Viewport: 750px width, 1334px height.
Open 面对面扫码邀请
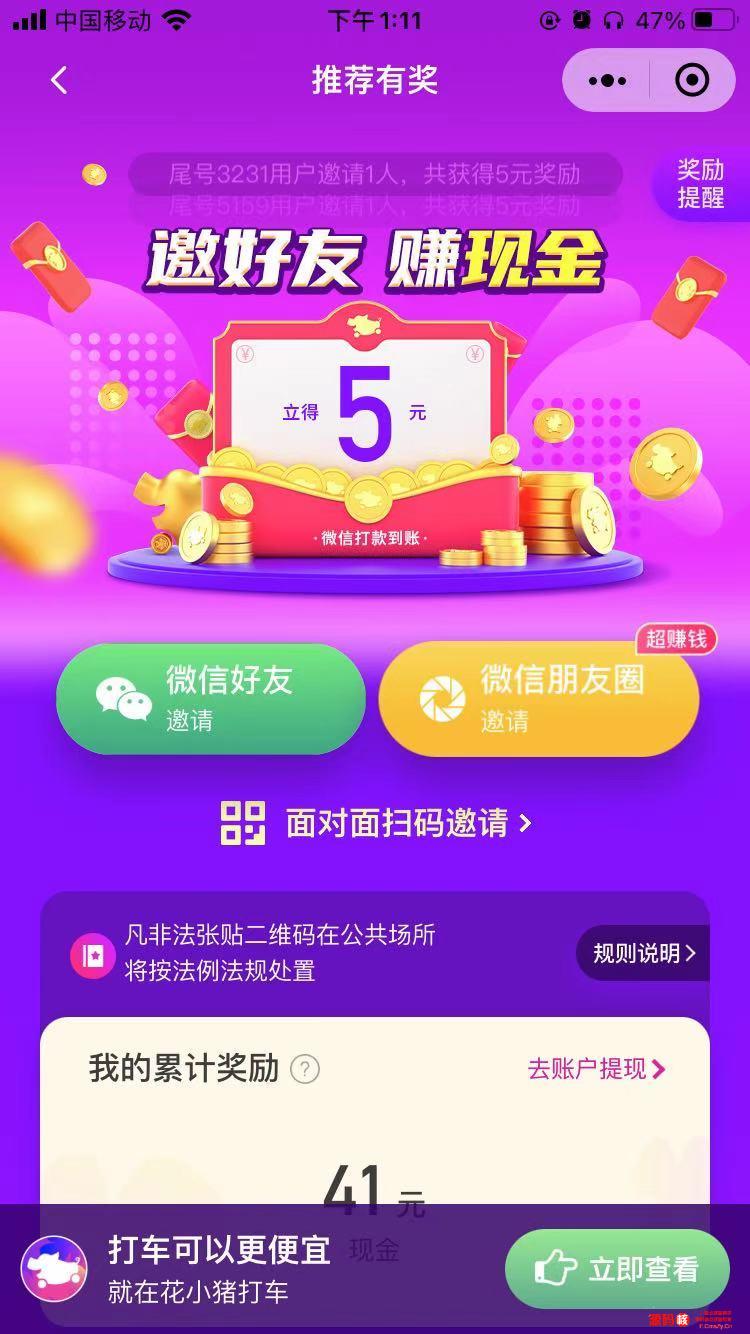pyautogui.click(x=376, y=824)
